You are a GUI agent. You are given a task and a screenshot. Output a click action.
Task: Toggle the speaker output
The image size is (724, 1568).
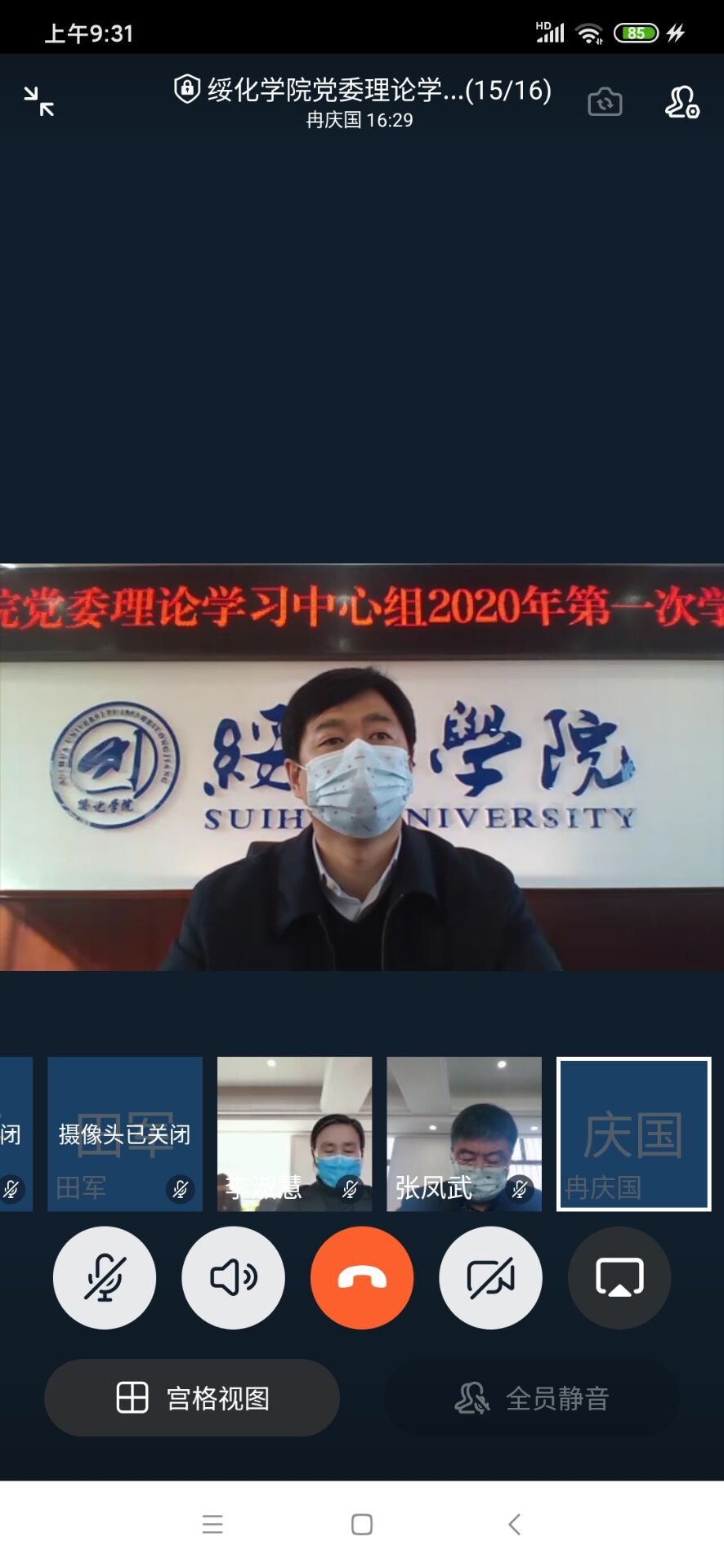point(233,1277)
